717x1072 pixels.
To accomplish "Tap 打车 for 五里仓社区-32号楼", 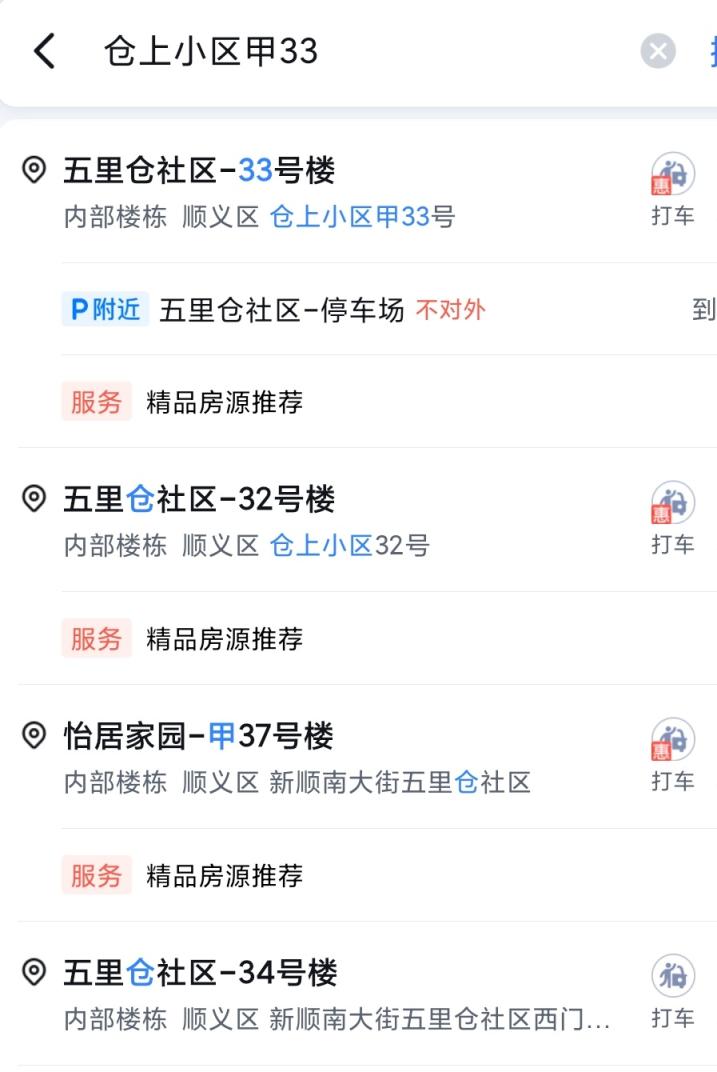I will tap(673, 518).
